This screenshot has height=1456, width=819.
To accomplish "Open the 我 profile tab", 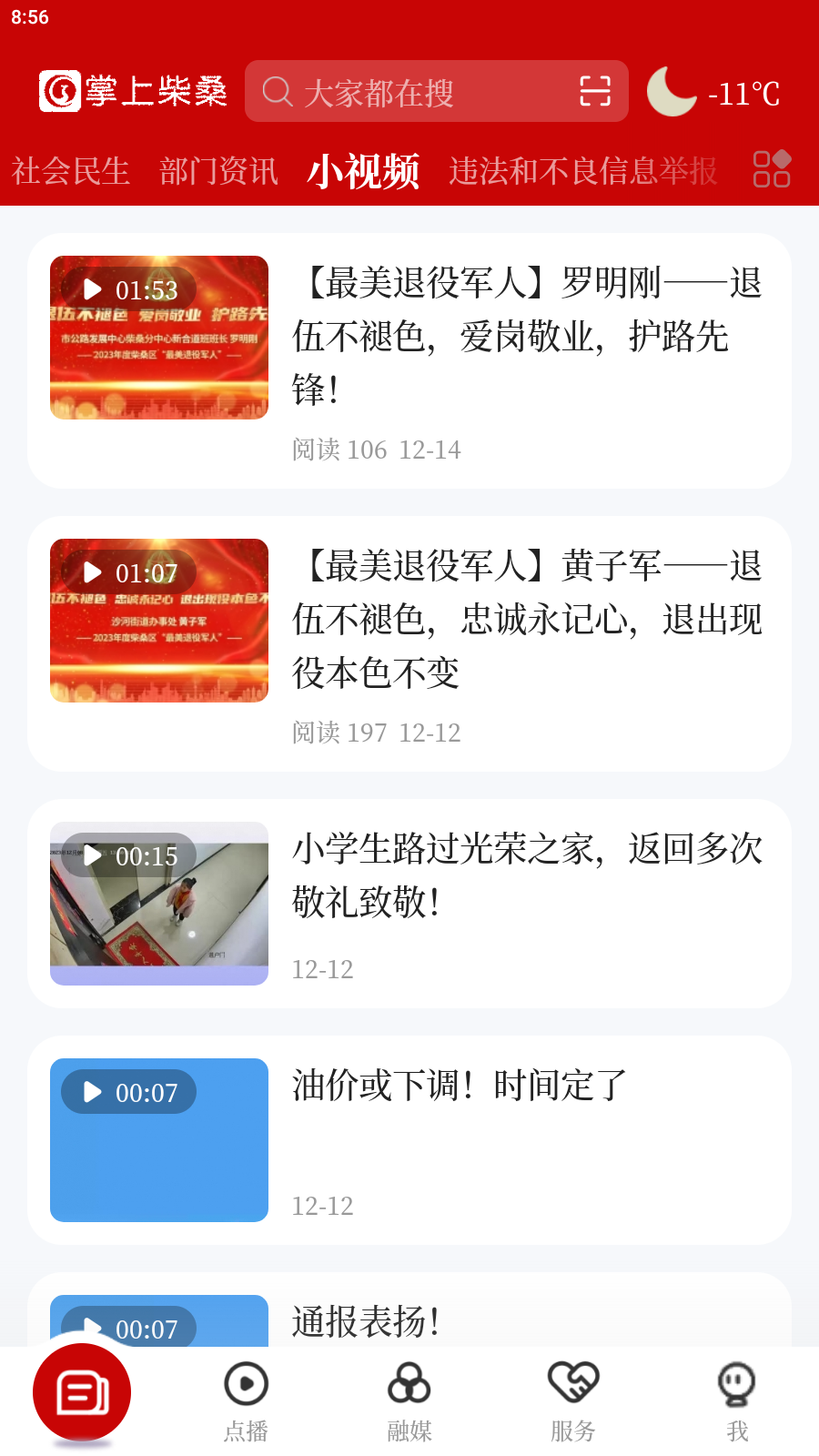I will [x=737, y=1401].
